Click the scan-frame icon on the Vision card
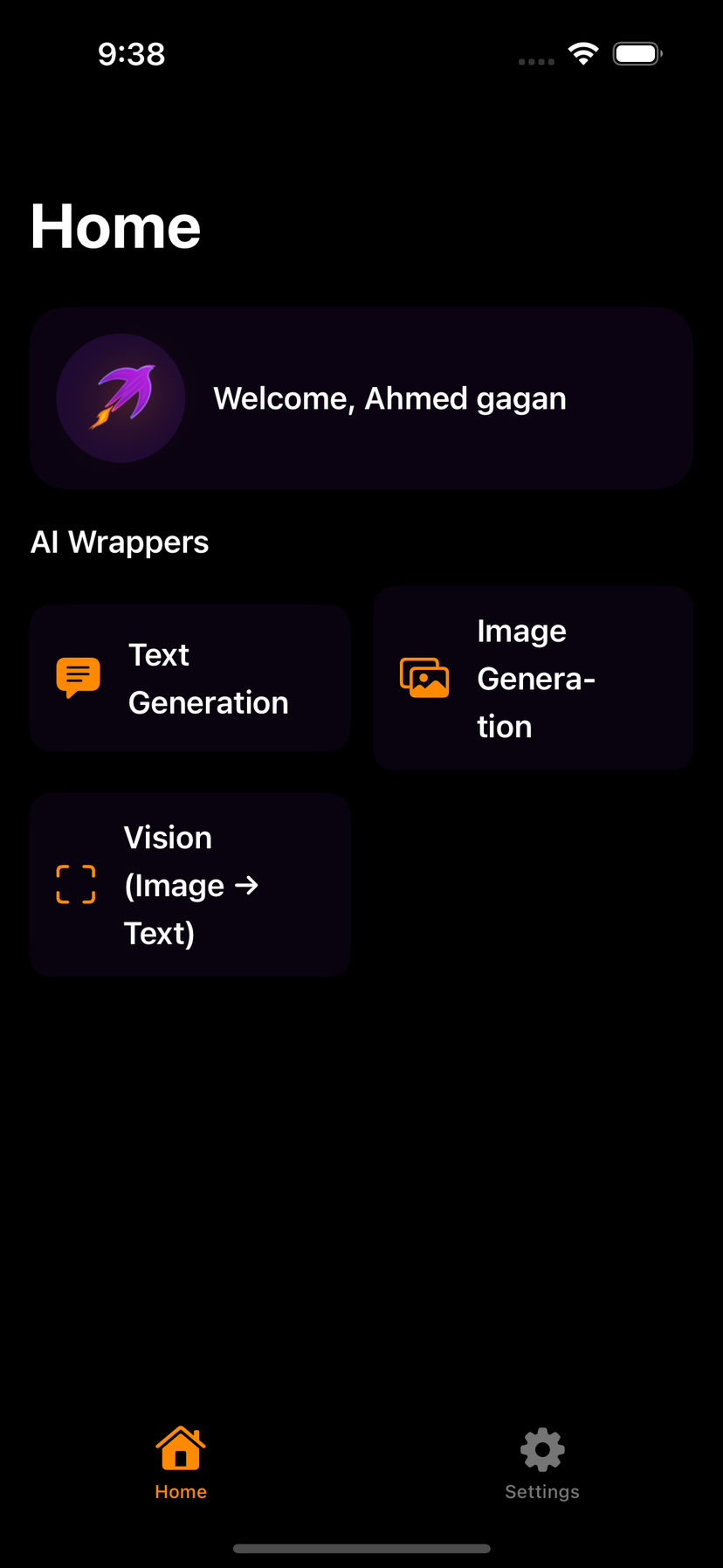The width and height of the screenshot is (723, 1568). [x=76, y=884]
